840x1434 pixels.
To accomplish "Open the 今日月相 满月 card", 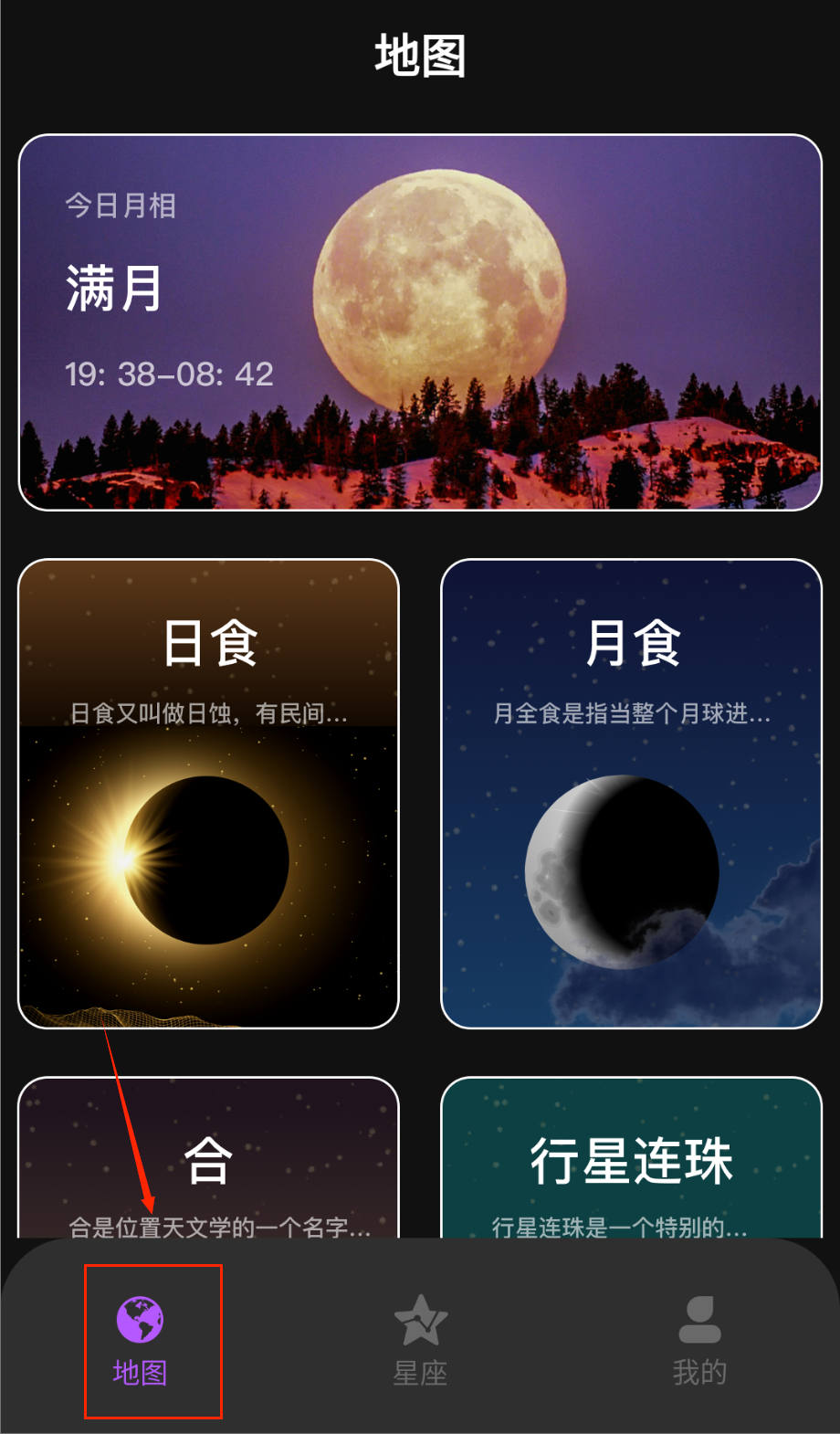I will click(420, 322).
